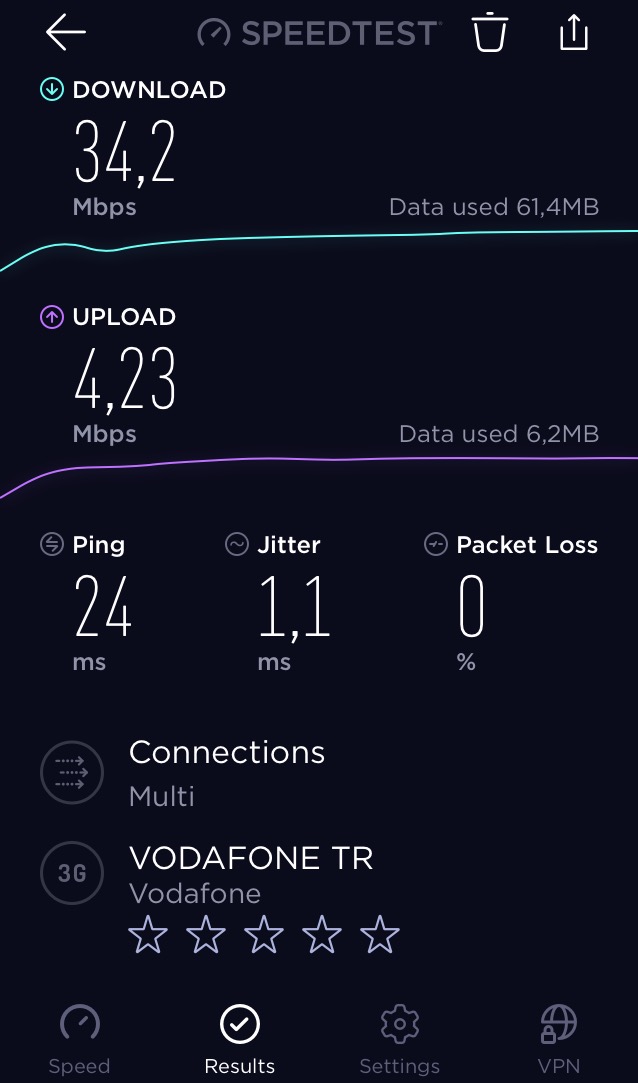Image resolution: width=638 pixels, height=1083 pixels.
Task: Switch to the VPN tab
Action: point(559,1039)
